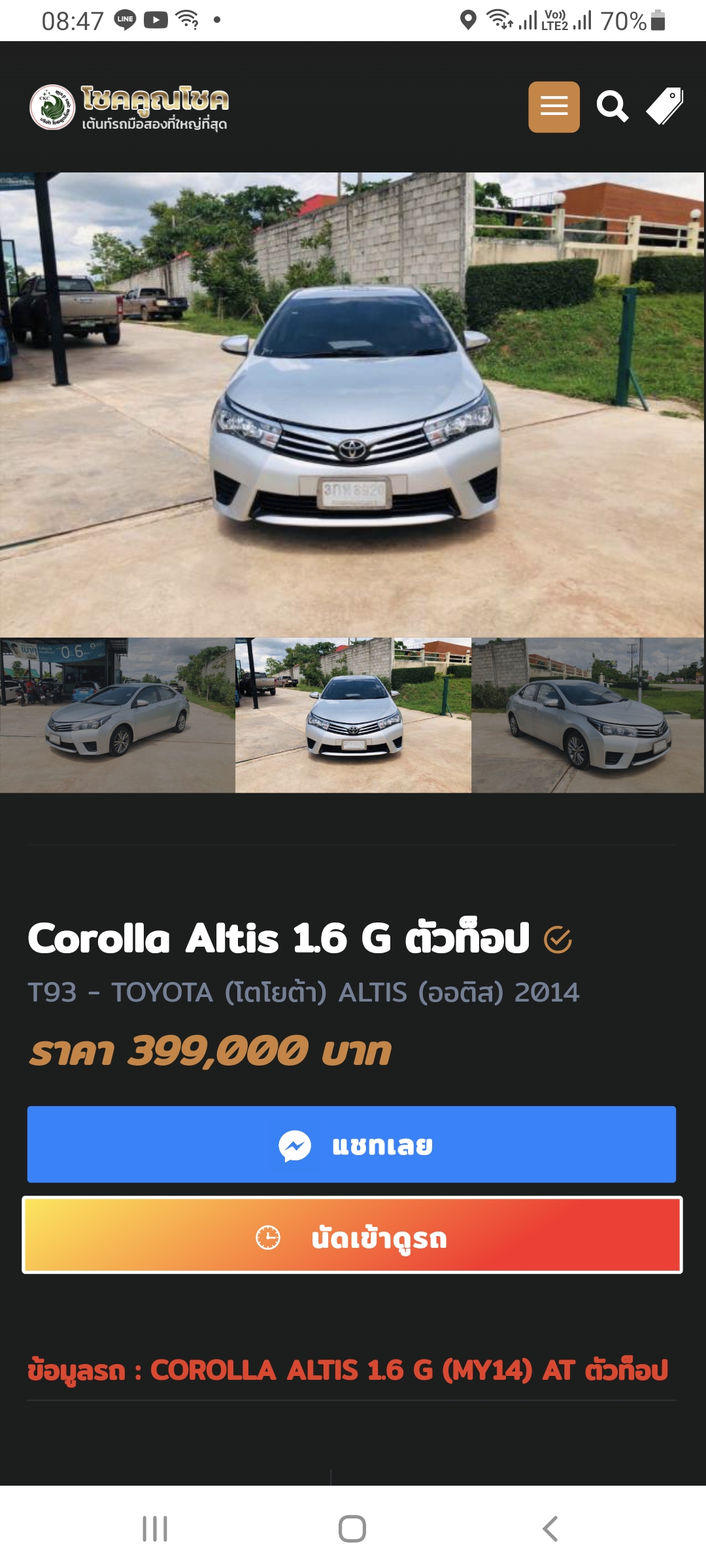This screenshot has height=1568, width=706.
Task: Select the front-left angle car thumbnail
Action: pyautogui.click(x=117, y=715)
